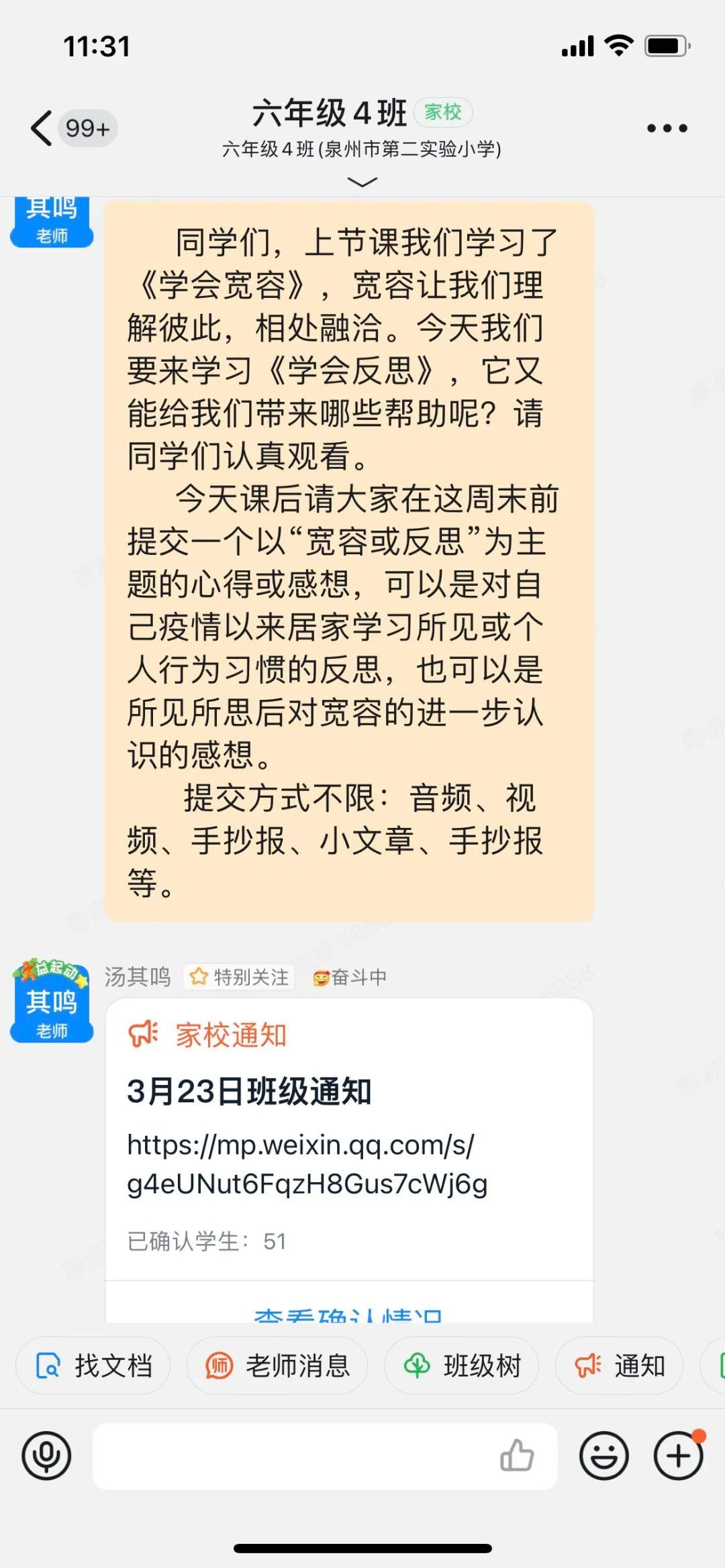Open the mp.weixin.qq.com link
This screenshot has height=1568, width=725.
tap(306, 1164)
